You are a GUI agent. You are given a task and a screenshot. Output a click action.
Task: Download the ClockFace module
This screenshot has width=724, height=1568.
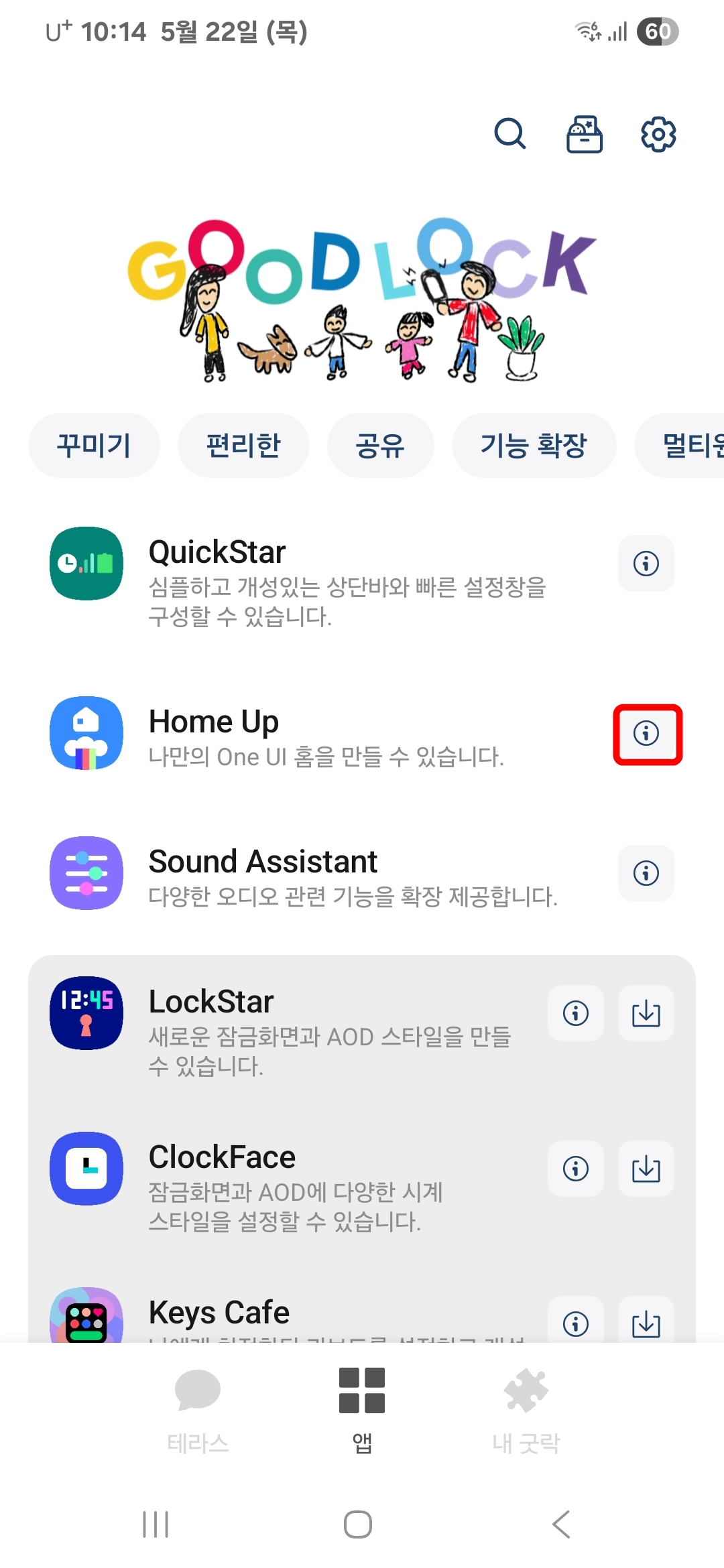click(646, 1169)
